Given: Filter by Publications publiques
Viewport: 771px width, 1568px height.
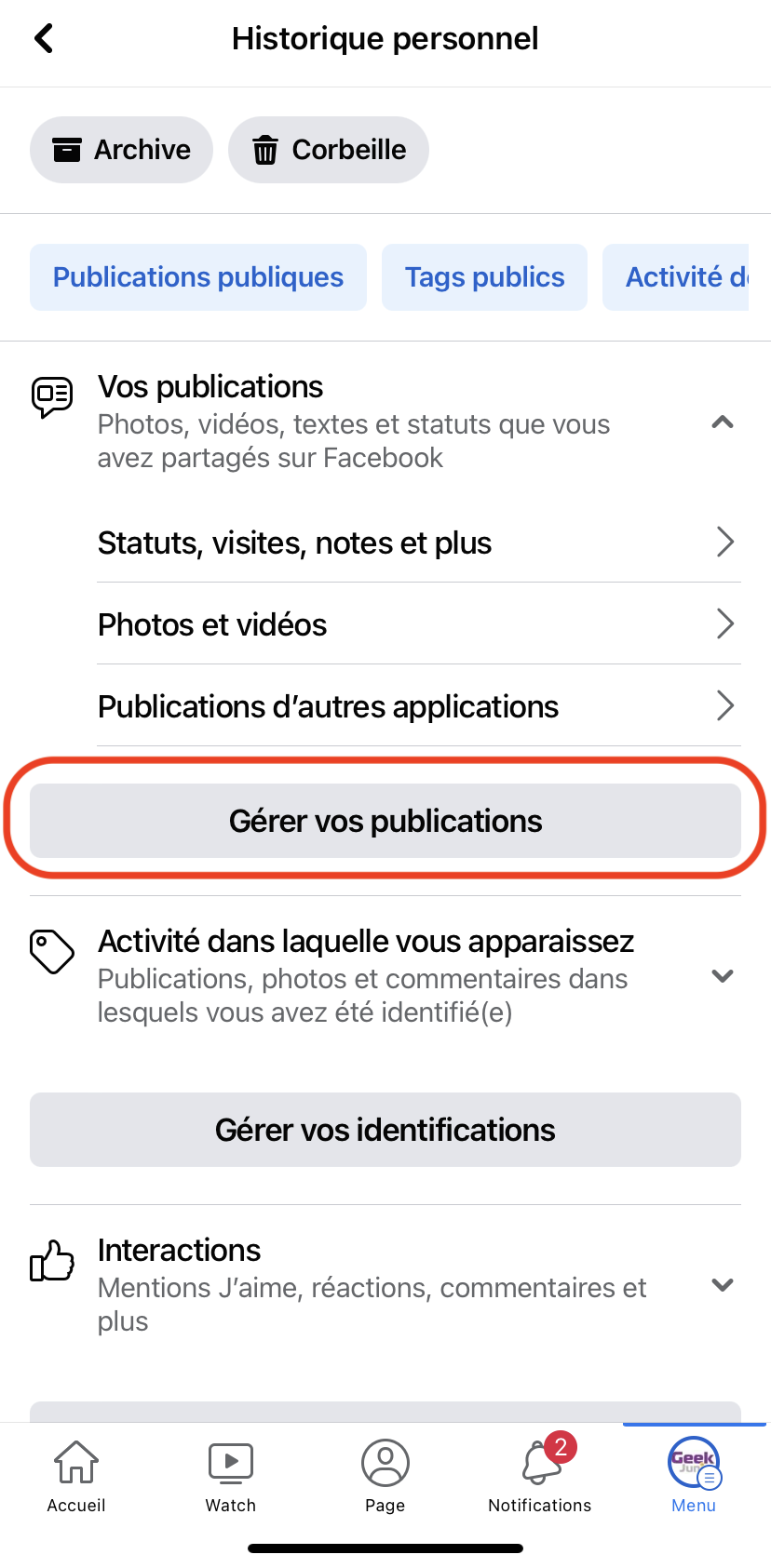Looking at the screenshot, I should point(198,277).
